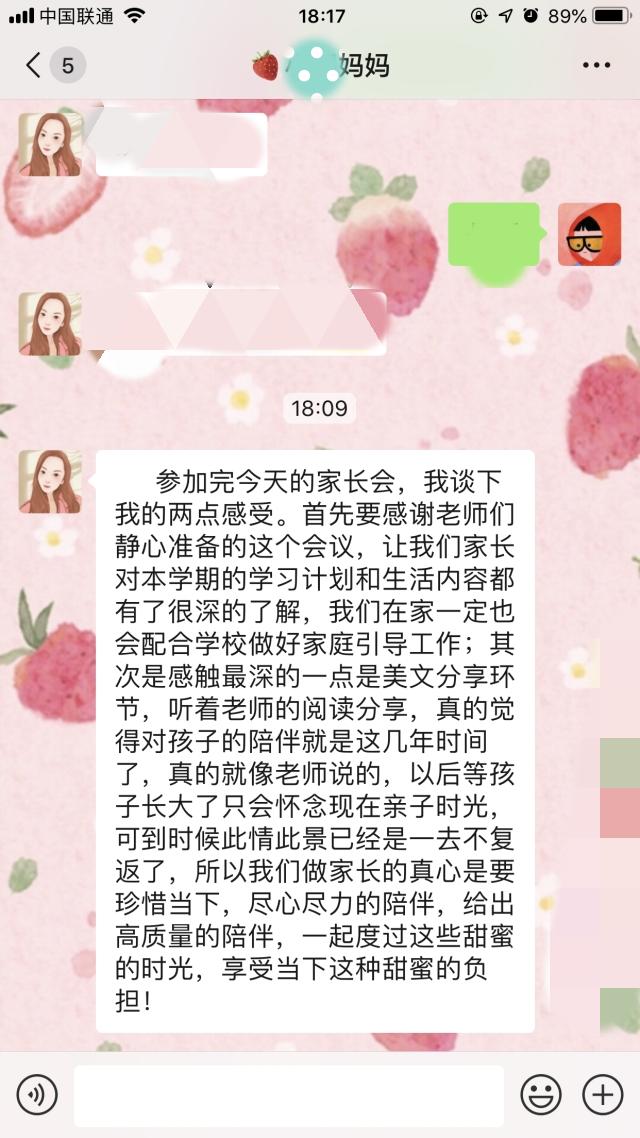Open the plus attachment menu
This screenshot has height=1138, width=640.
click(x=603, y=1096)
